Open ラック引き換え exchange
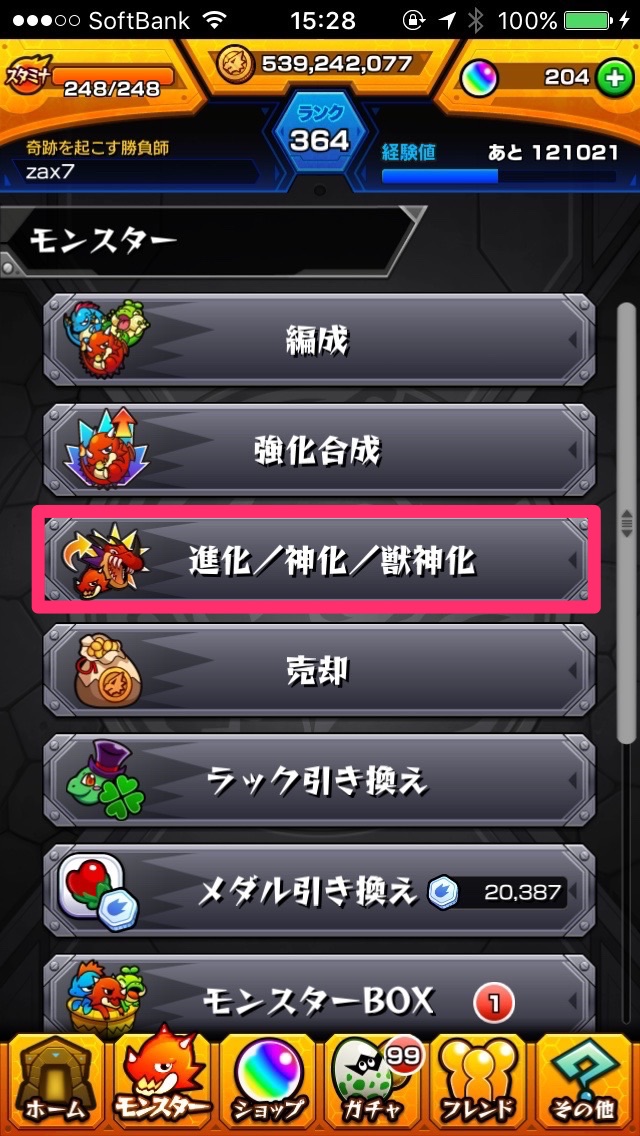The image size is (640, 1136). [x=318, y=780]
